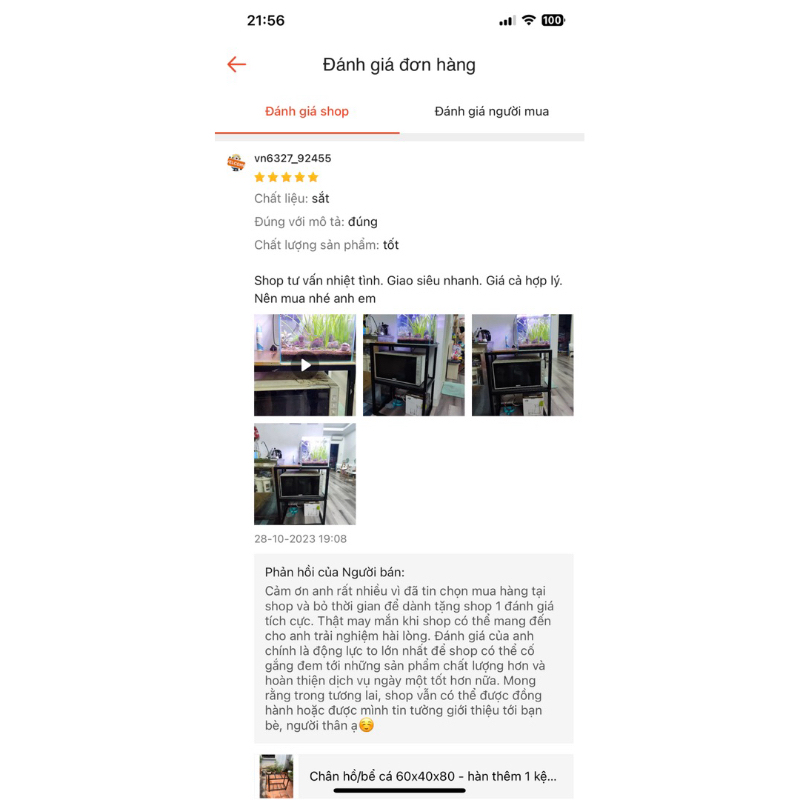Open the second review photo
800x800 pixels.
click(414, 365)
